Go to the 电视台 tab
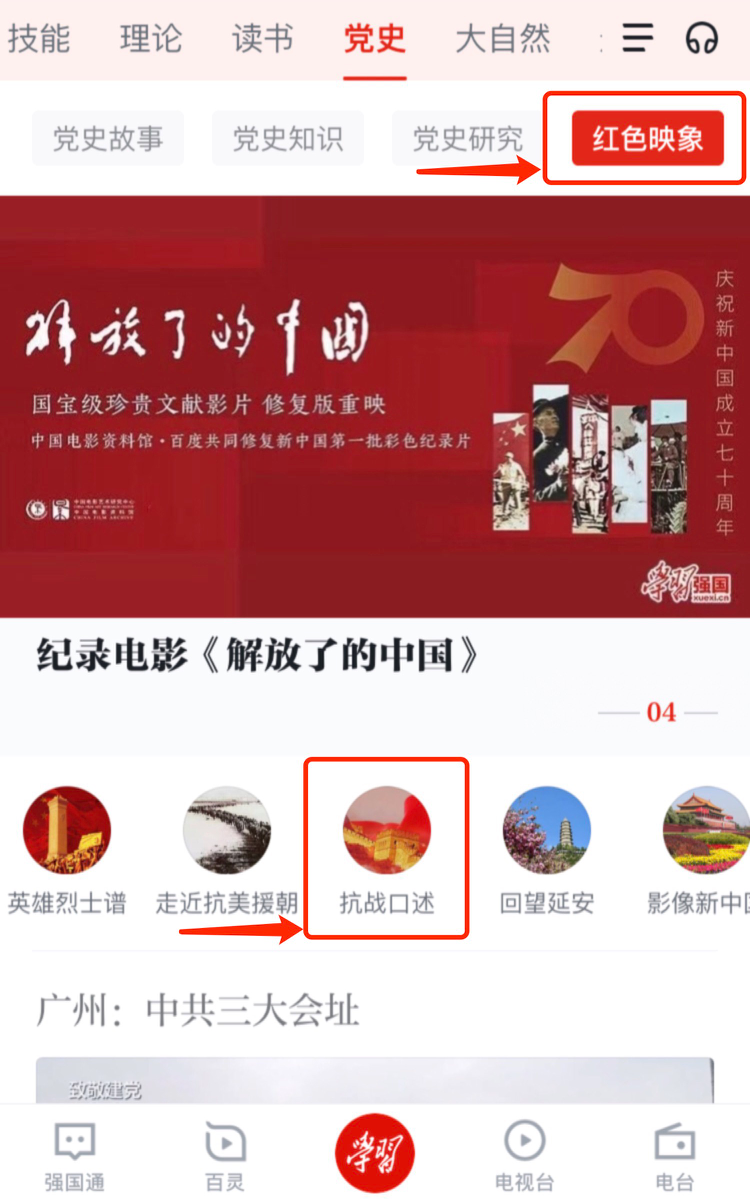The width and height of the screenshot is (750, 1199). point(525,1155)
